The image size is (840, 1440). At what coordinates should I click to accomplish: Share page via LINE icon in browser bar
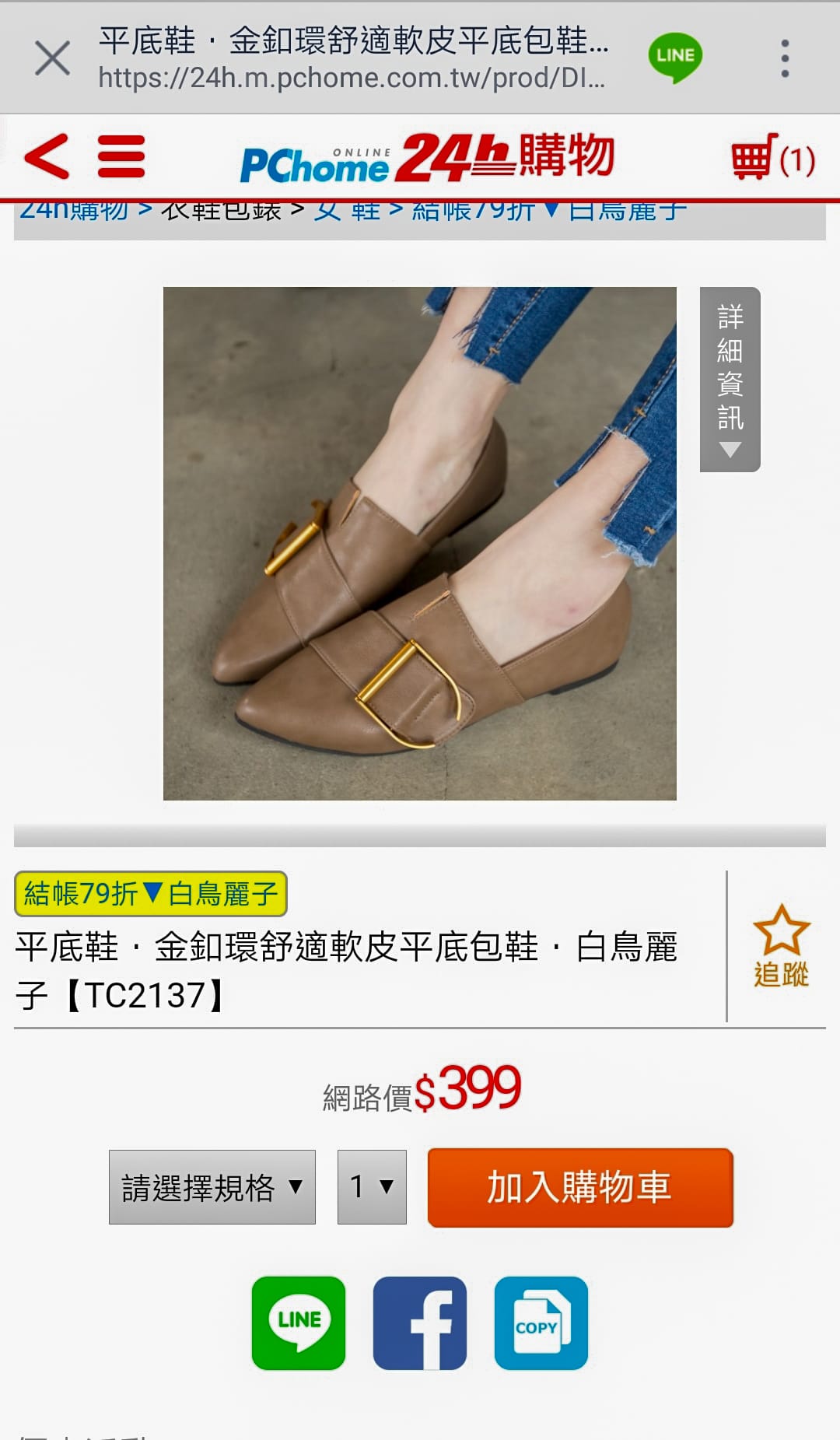pos(674,57)
